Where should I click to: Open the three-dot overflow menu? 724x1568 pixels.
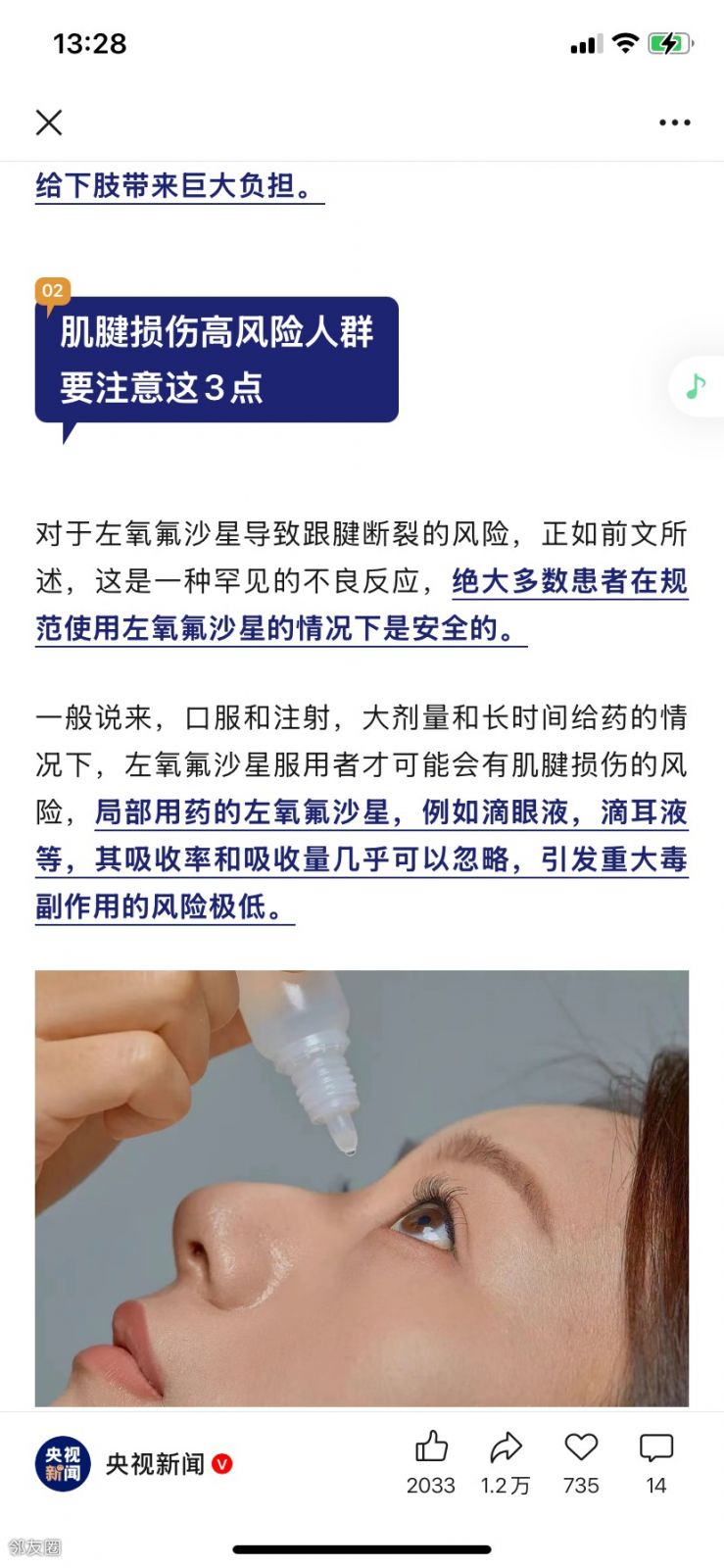pyautogui.click(x=674, y=122)
